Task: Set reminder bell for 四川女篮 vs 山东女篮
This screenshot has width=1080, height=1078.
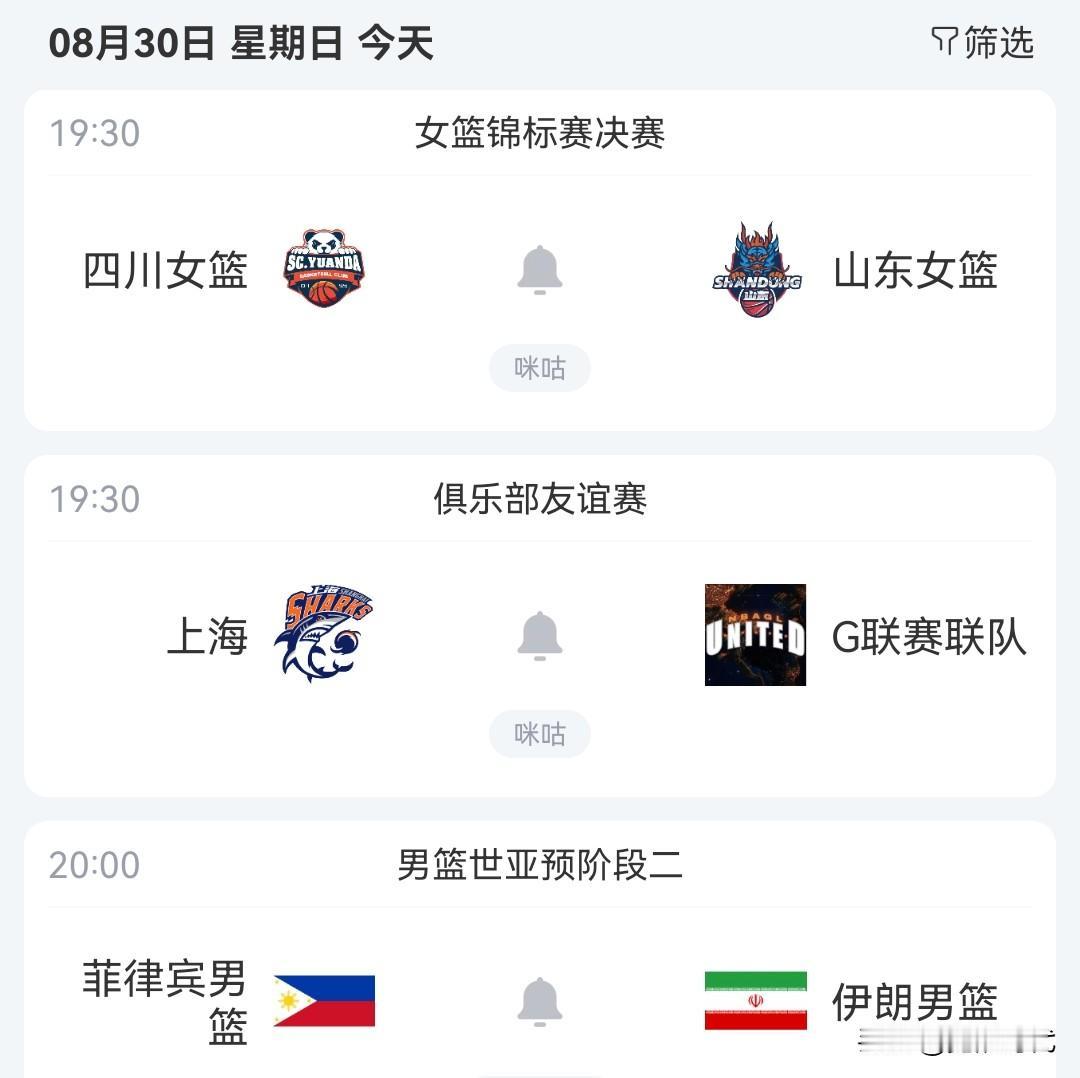Action: 539,270
